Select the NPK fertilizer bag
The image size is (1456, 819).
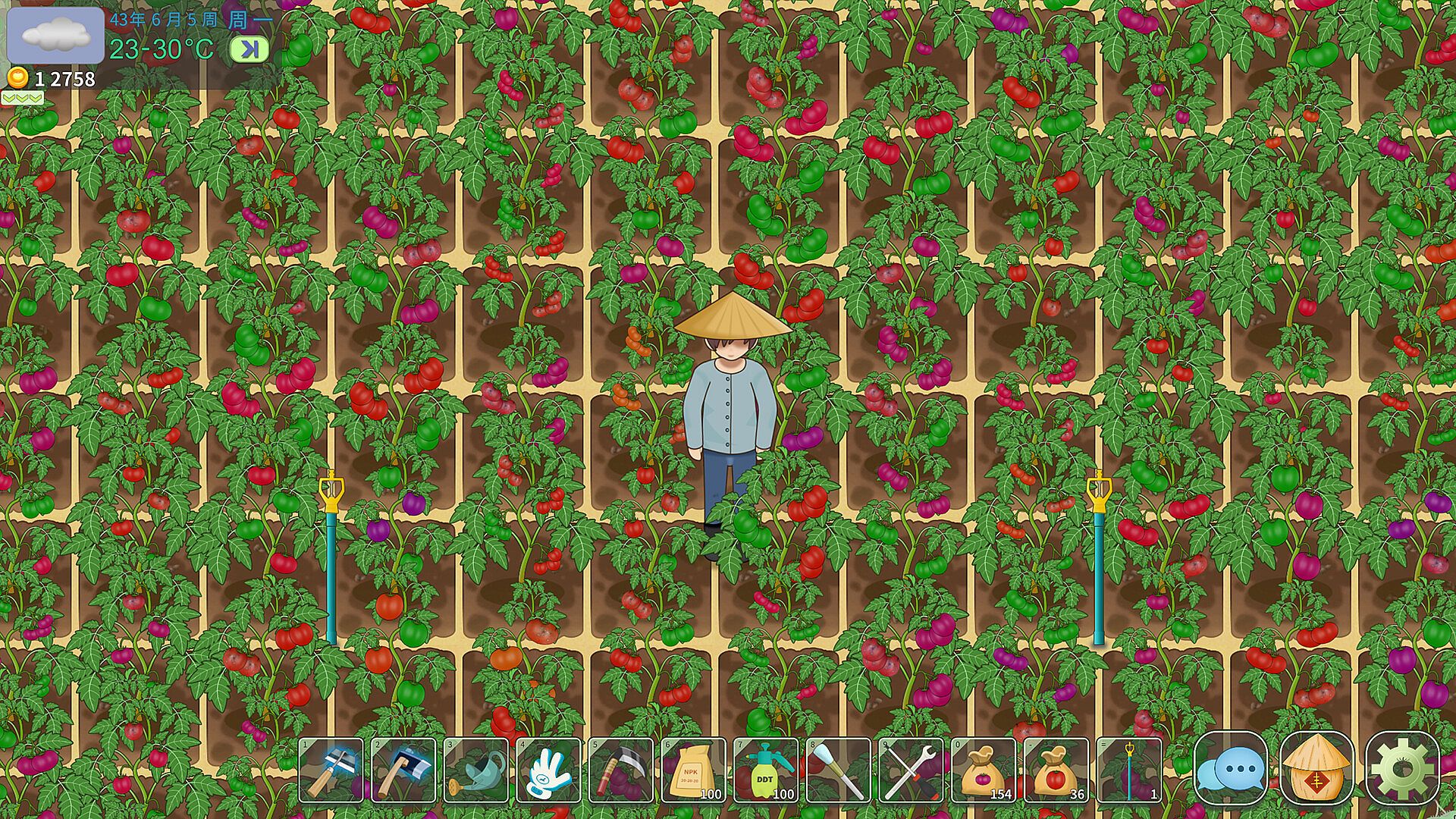[693, 770]
